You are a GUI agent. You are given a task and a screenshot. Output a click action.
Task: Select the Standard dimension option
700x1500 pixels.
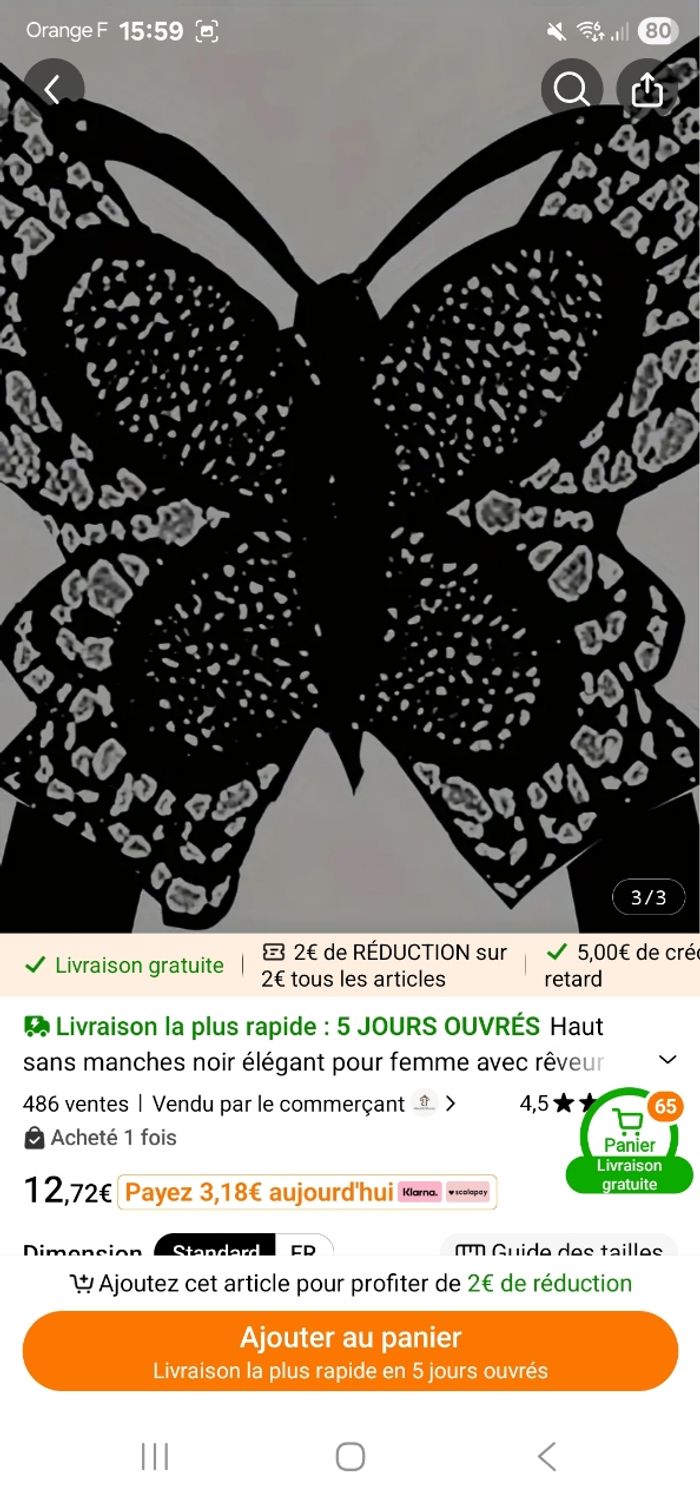[215, 1249]
